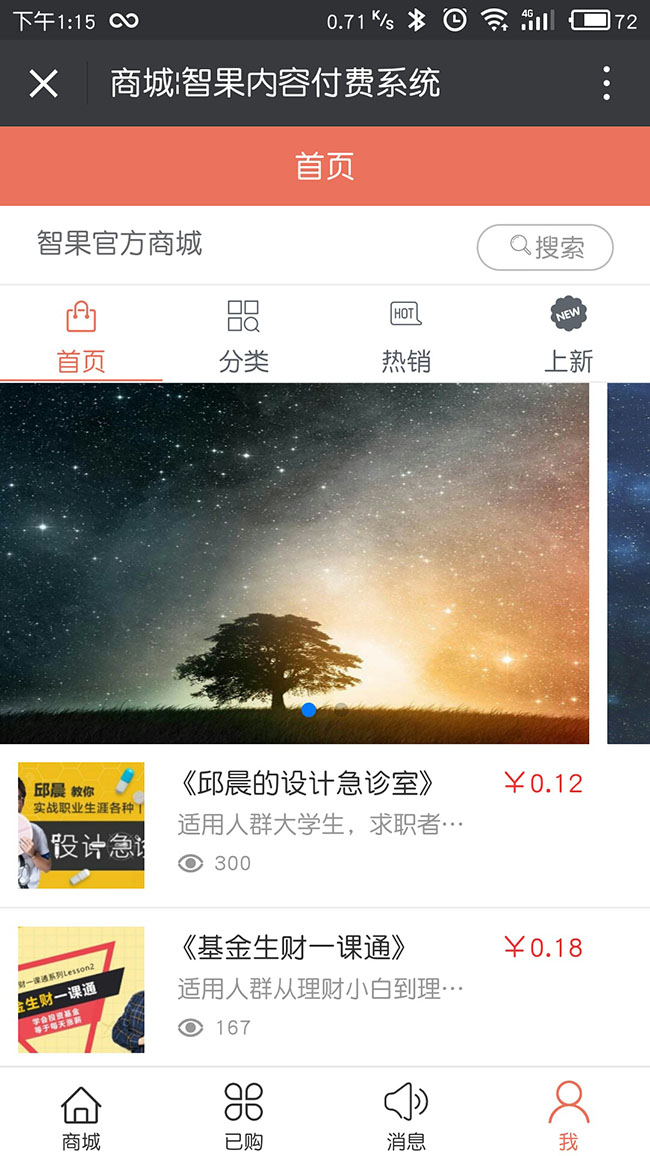Close the page with the X icon
This screenshot has height=1156, width=650.
point(43,84)
